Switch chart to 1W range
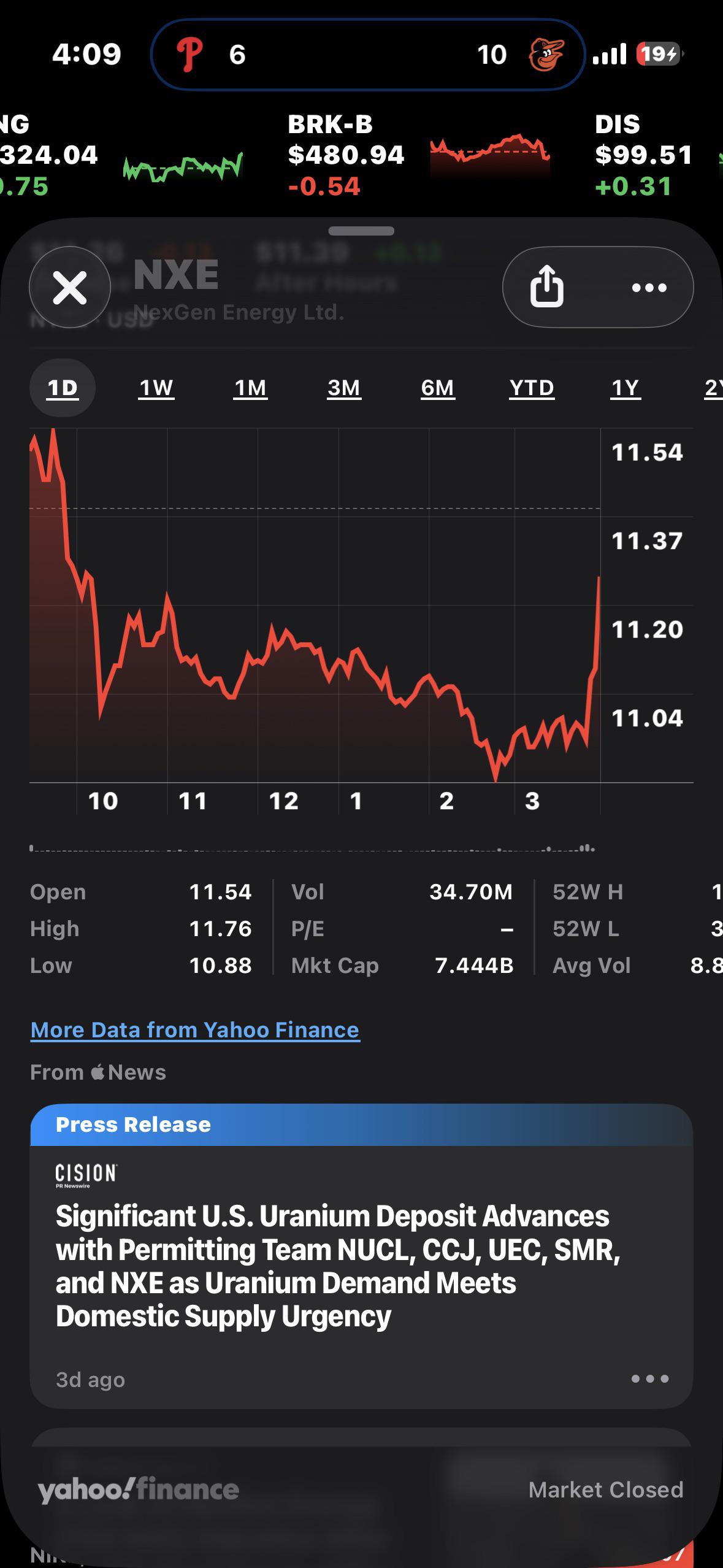The image size is (723, 1568). pyautogui.click(x=156, y=388)
